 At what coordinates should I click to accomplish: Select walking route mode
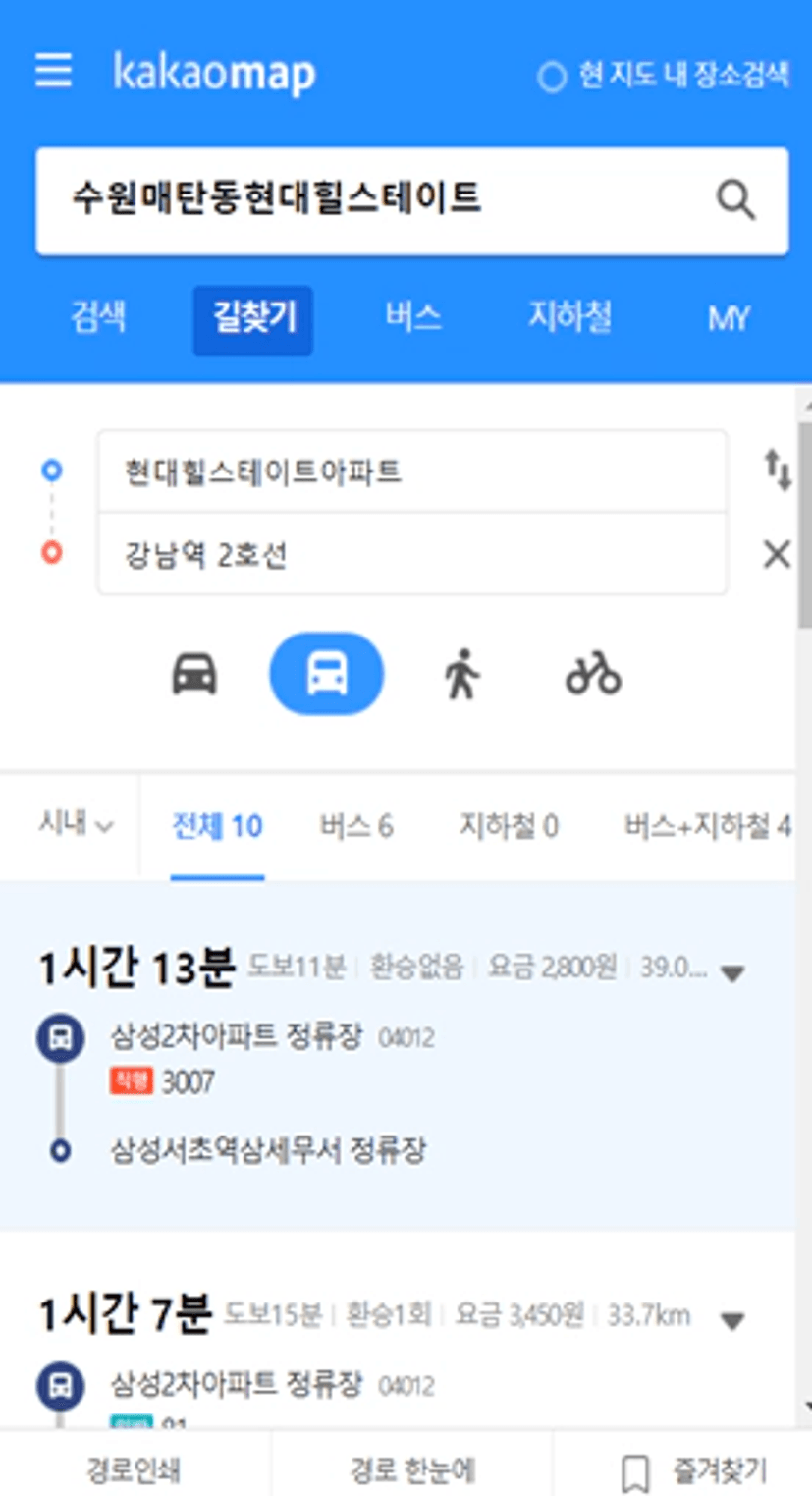click(460, 675)
